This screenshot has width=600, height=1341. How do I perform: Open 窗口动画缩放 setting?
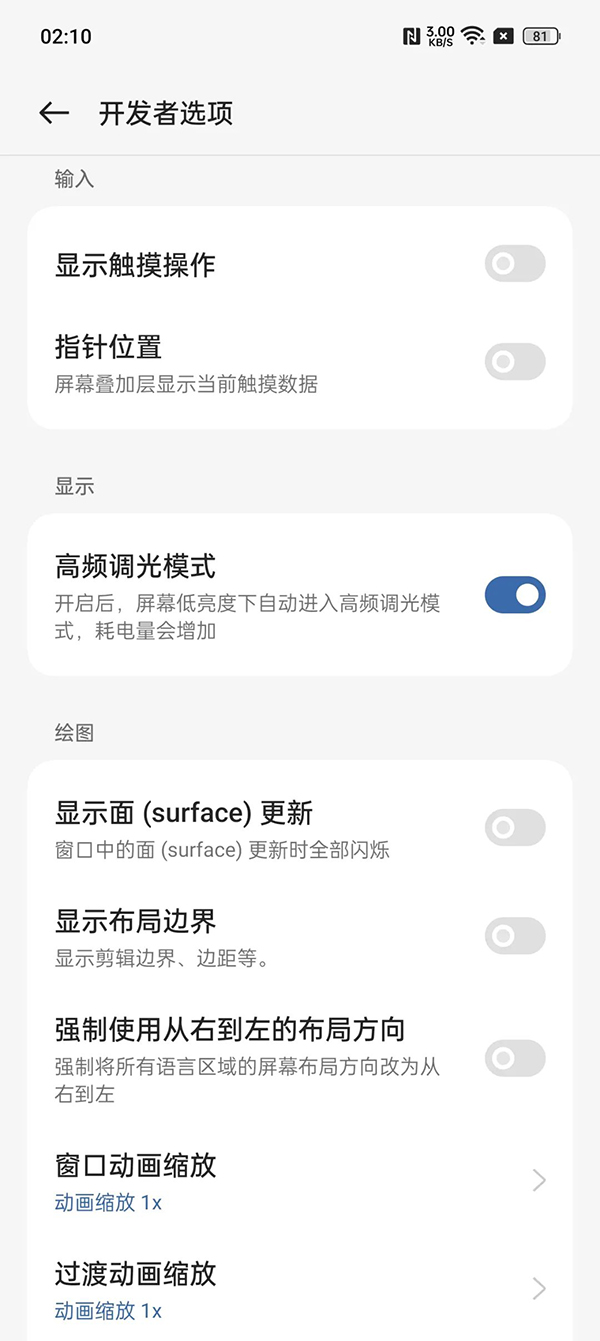click(x=300, y=1180)
